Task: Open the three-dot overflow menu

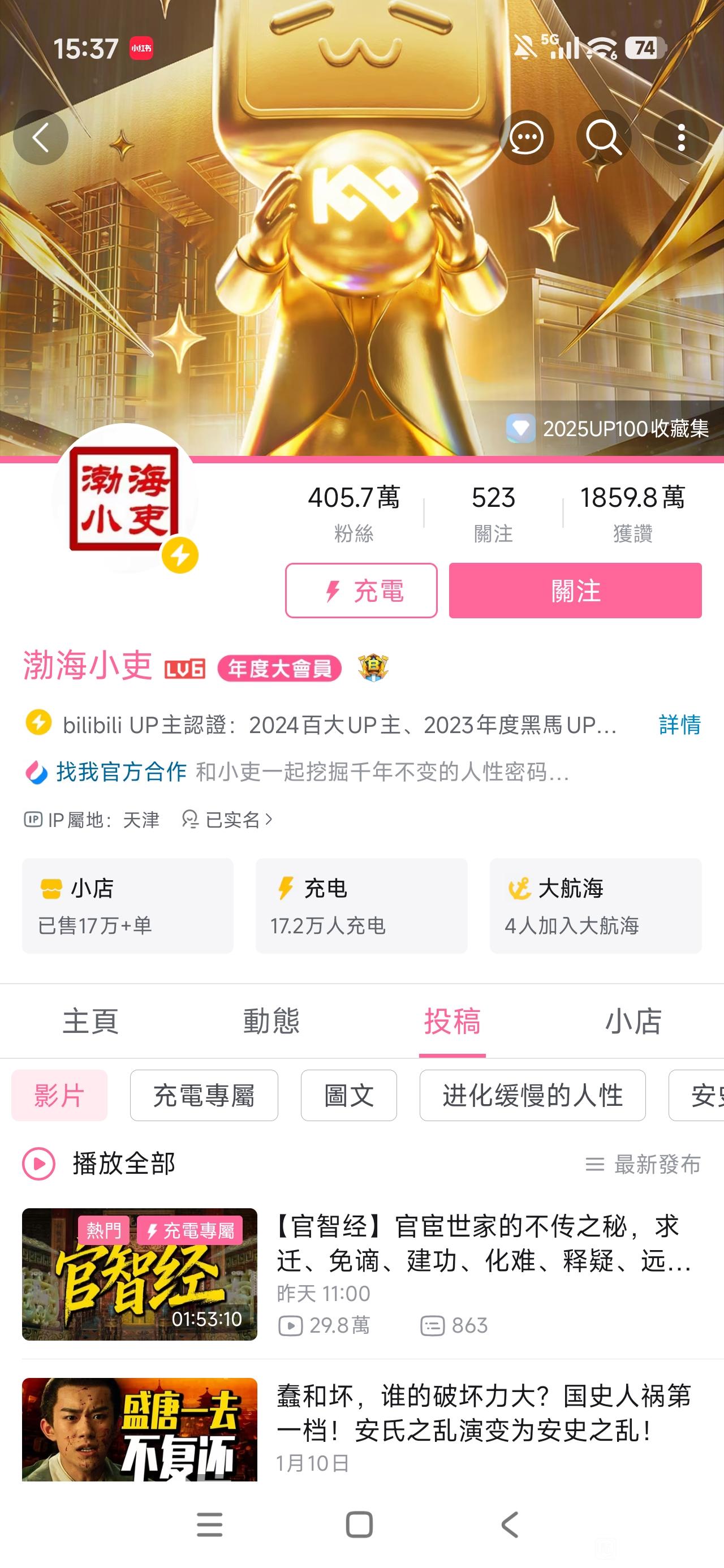Action: [x=681, y=137]
